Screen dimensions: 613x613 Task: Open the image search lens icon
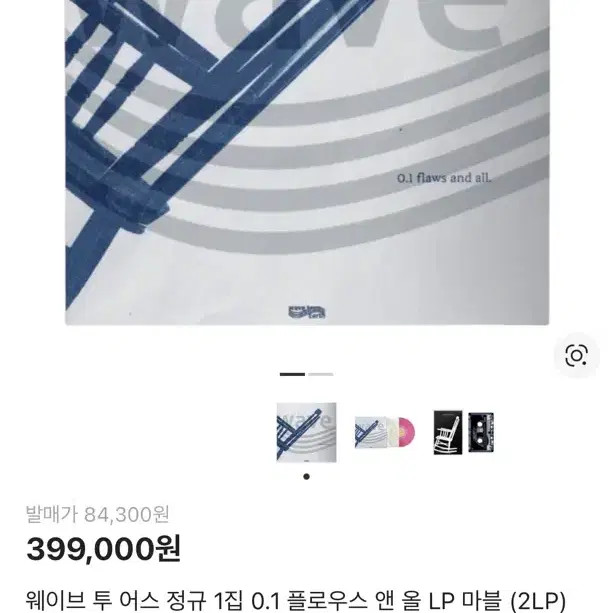576,355
